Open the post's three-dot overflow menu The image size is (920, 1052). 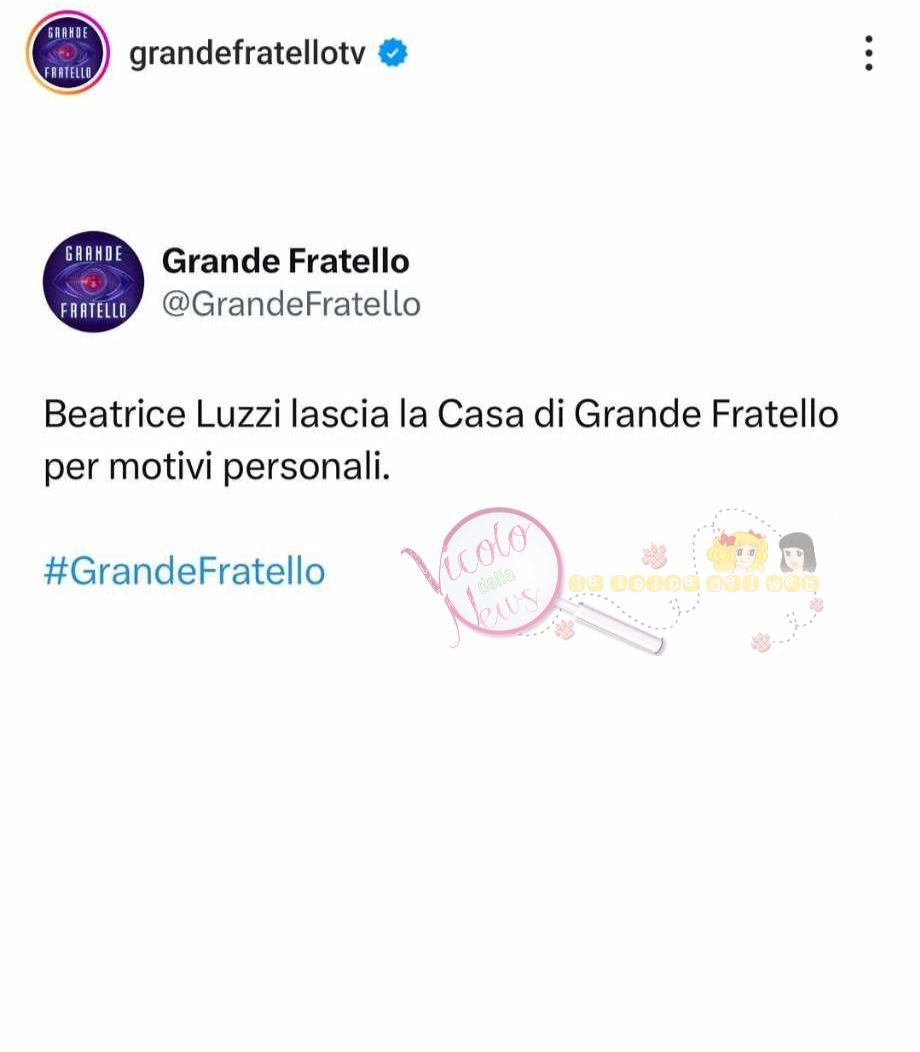[868, 54]
